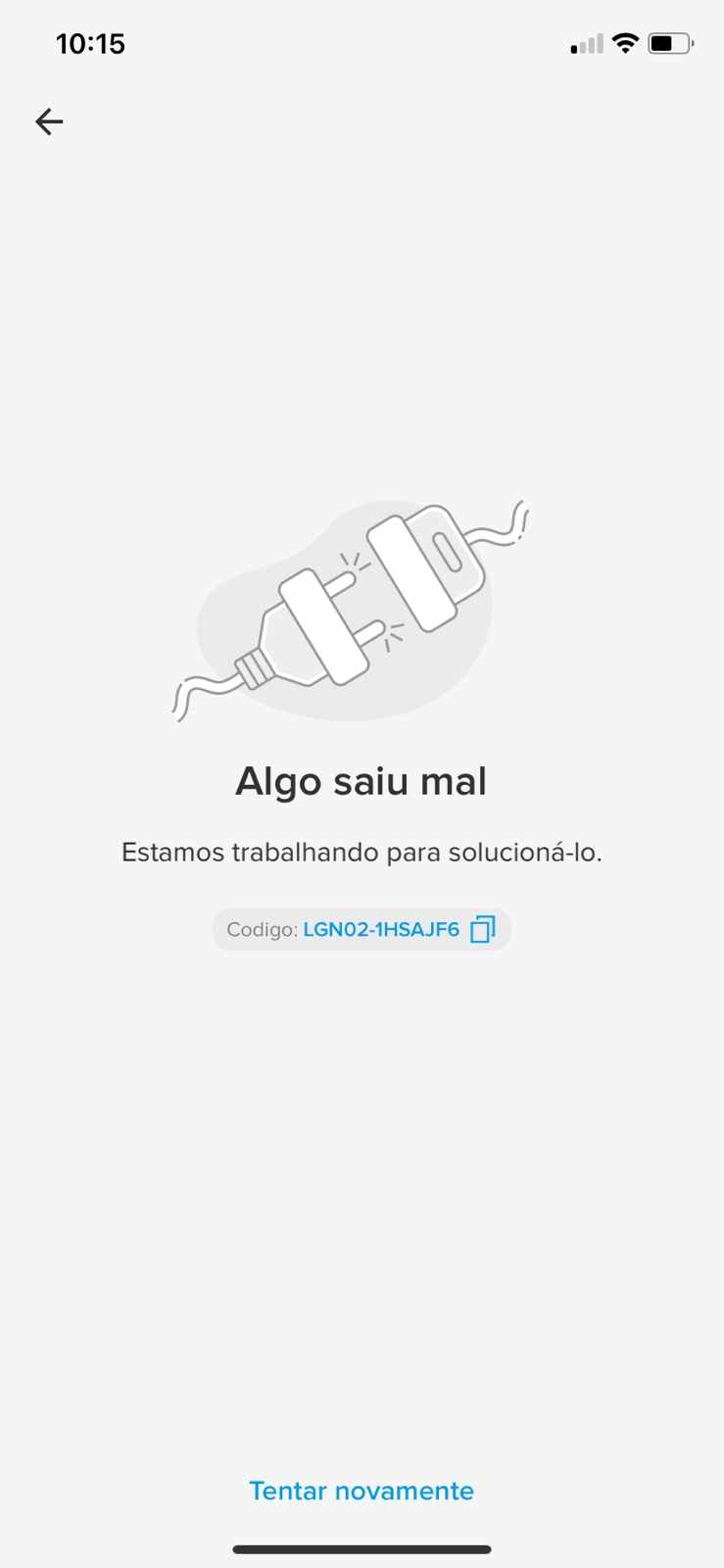Viewport: 724px width, 1568px height.
Task: Copy the error code LGN02-1HSAJF6
Action: click(483, 929)
